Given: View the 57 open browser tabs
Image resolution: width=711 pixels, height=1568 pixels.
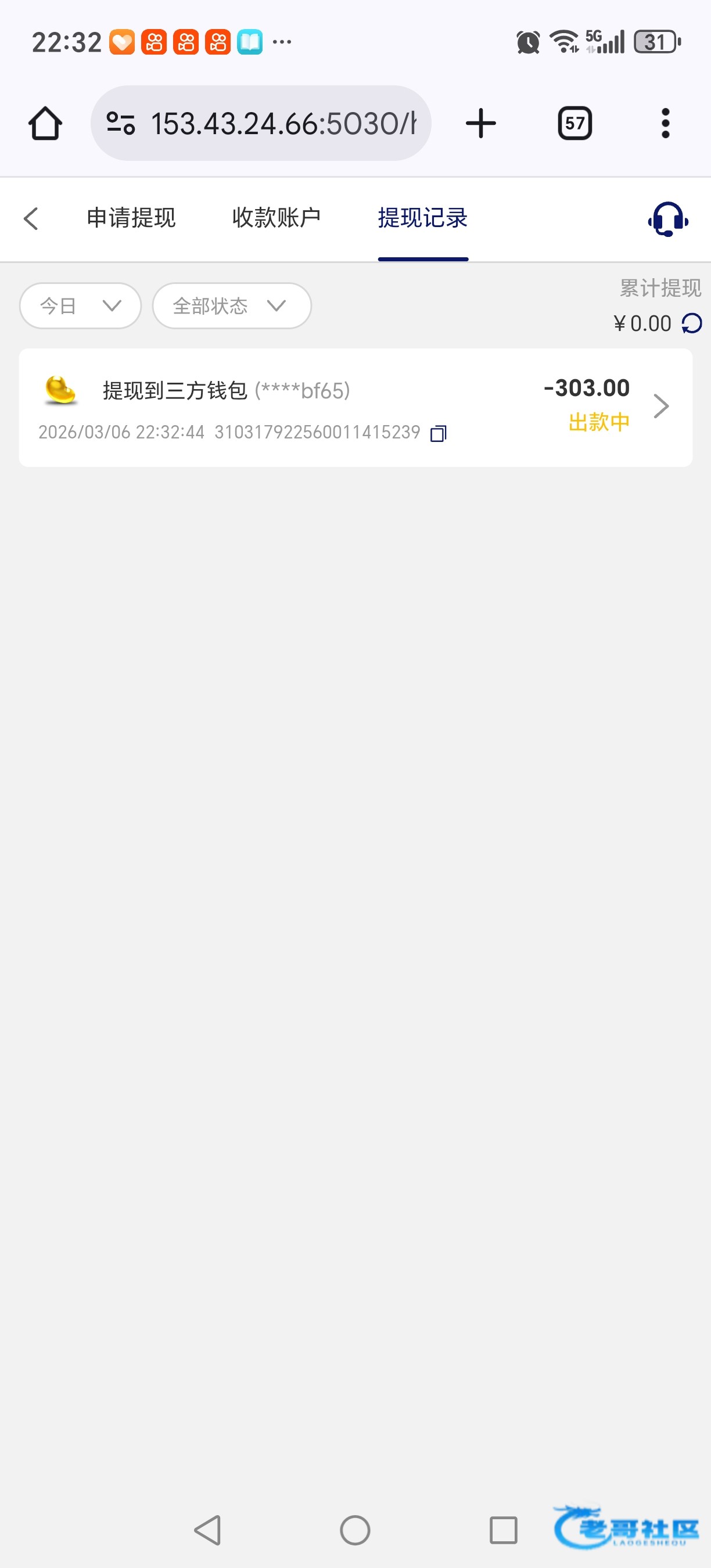Looking at the screenshot, I should pyautogui.click(x=574, y=124).
